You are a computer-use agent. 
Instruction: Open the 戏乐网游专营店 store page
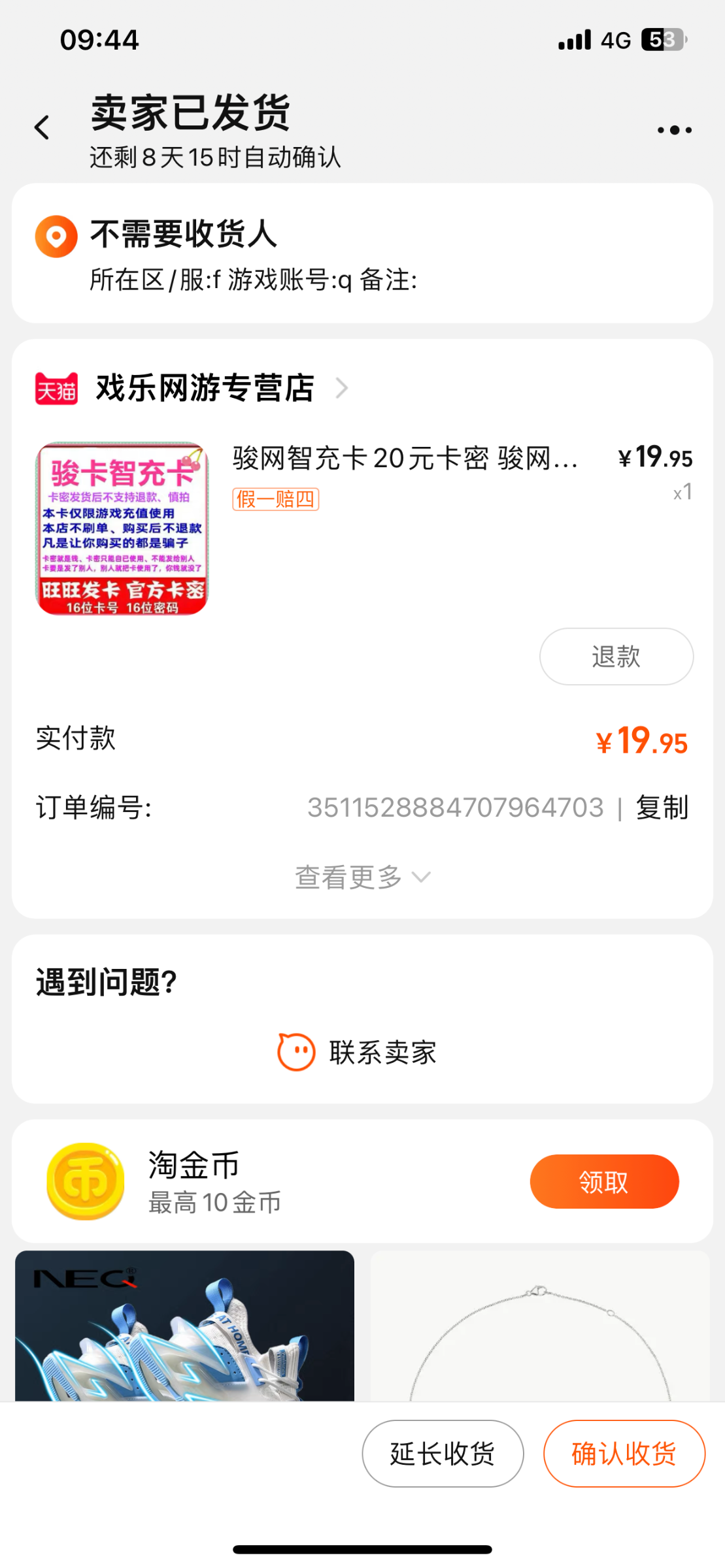click(x=205, y=388)
